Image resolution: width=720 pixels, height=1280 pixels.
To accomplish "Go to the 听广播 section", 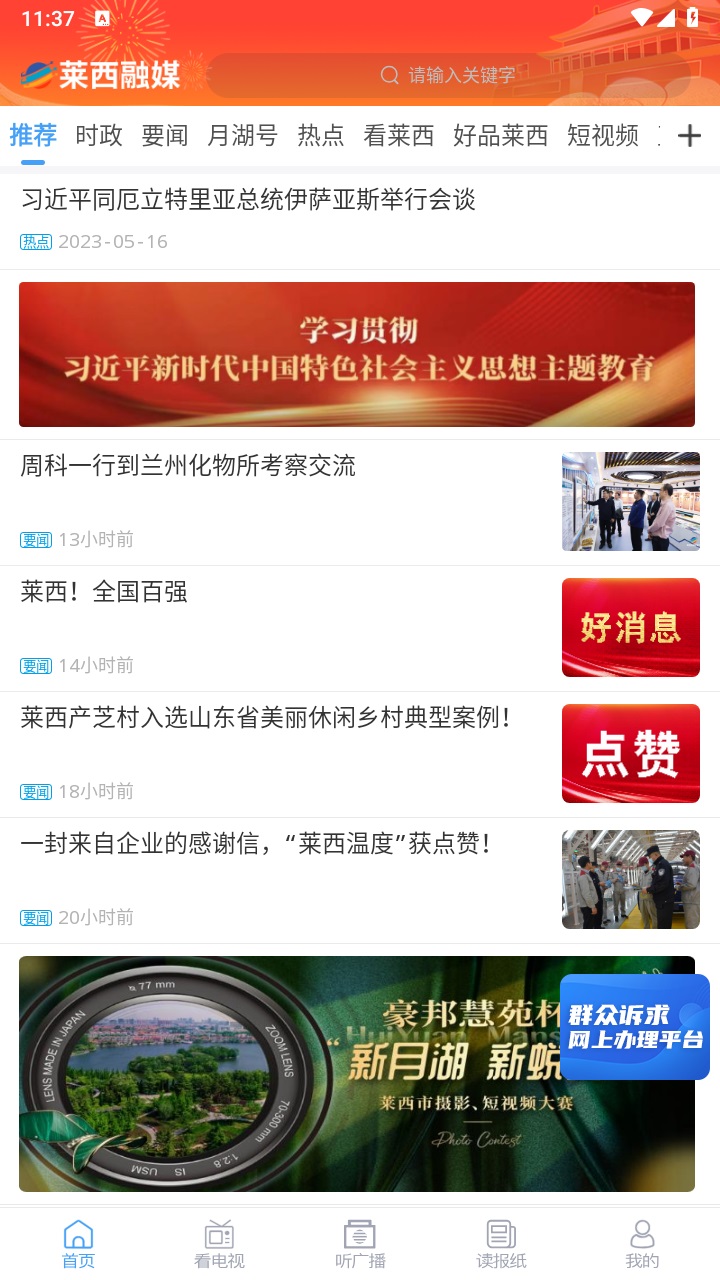I will (x=360, y=1244).
